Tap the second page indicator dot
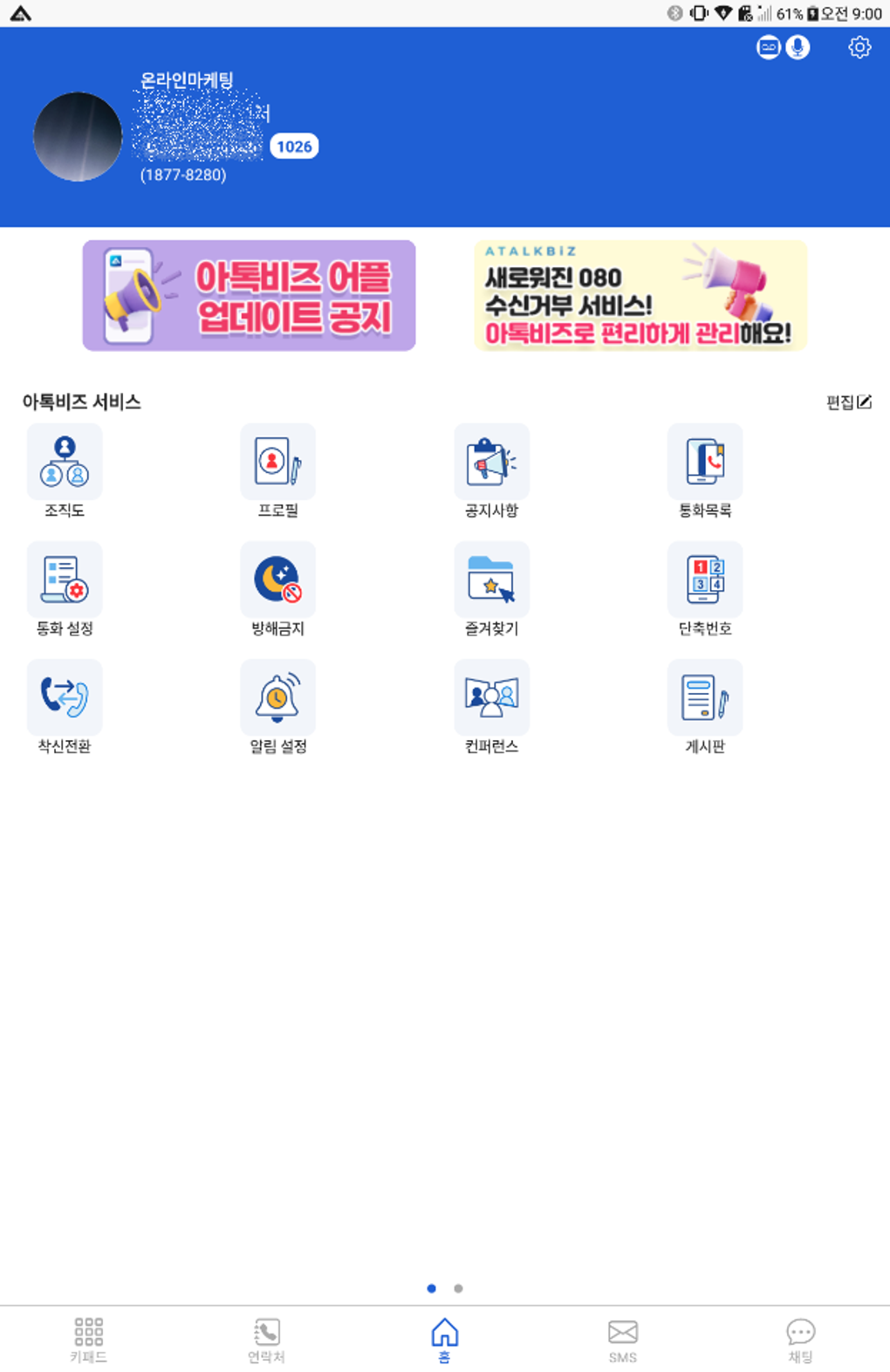 tap(458, 1287)
